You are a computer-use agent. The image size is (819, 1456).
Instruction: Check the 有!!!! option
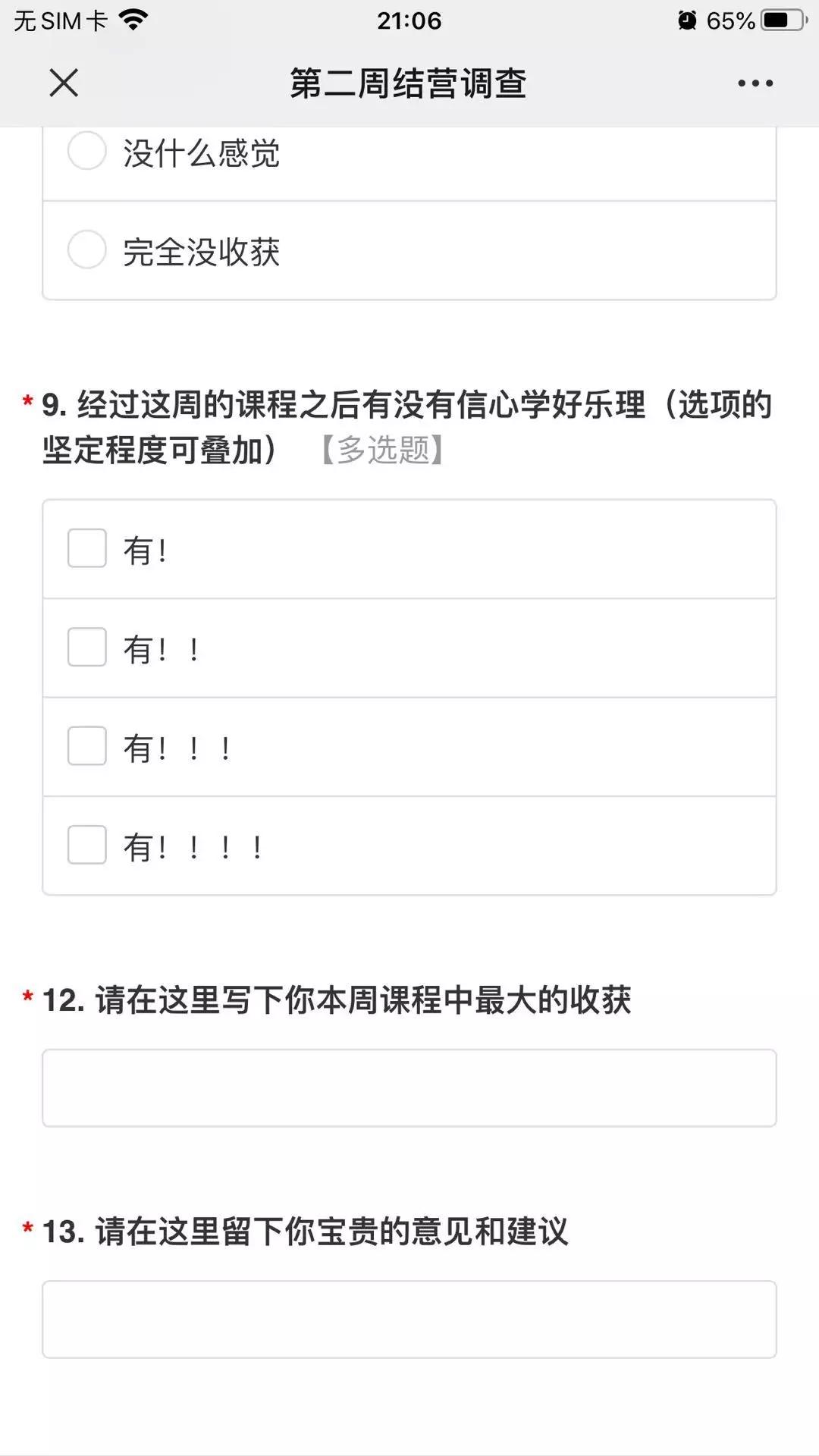86,846
